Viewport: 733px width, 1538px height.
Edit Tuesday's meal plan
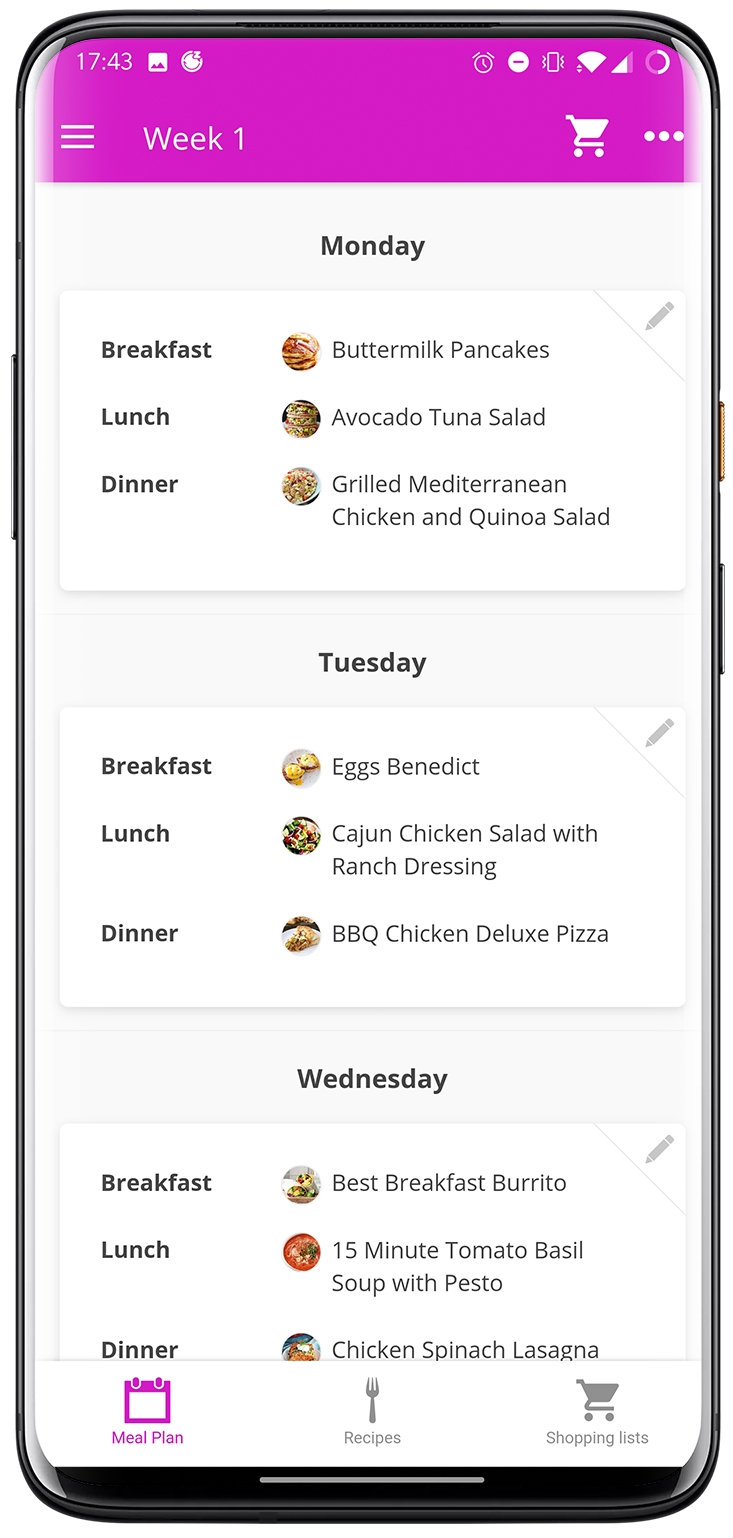[x=659, y=734]
